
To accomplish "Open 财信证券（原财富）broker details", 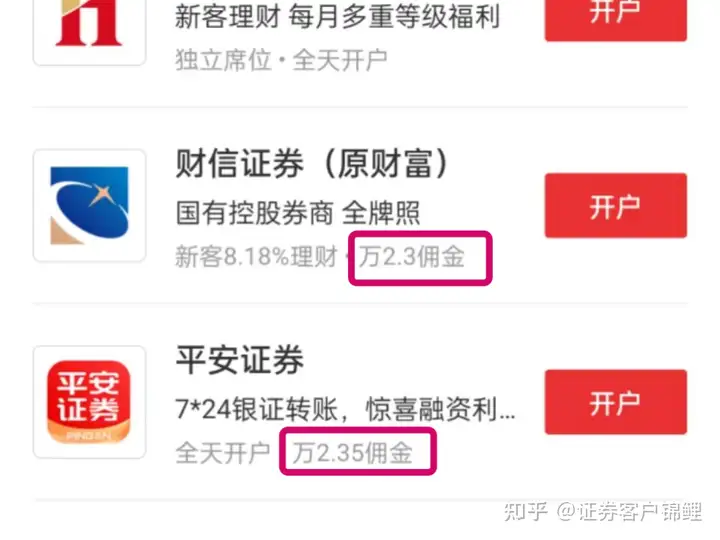I will (x=312, y=164).
